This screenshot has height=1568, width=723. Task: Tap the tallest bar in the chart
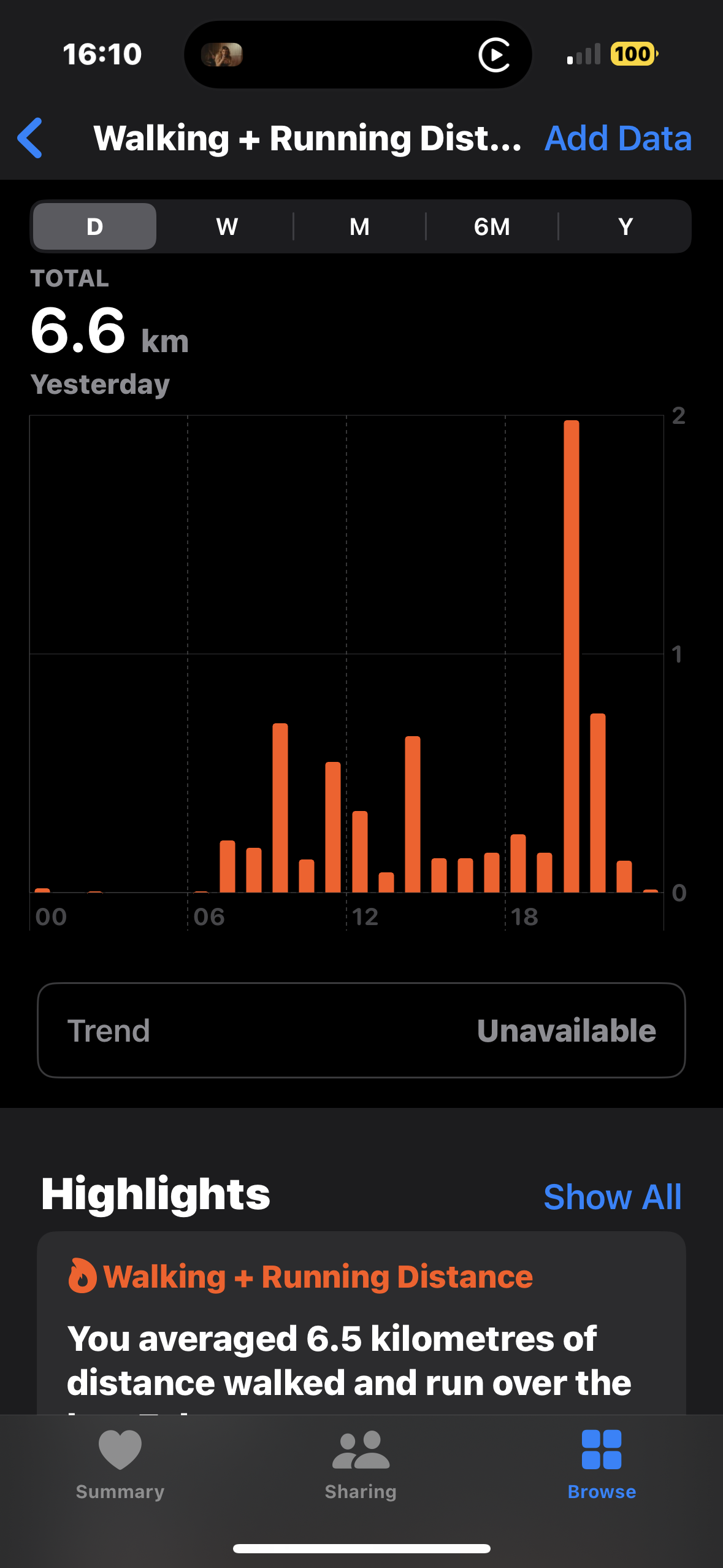(x=572, y=656)
